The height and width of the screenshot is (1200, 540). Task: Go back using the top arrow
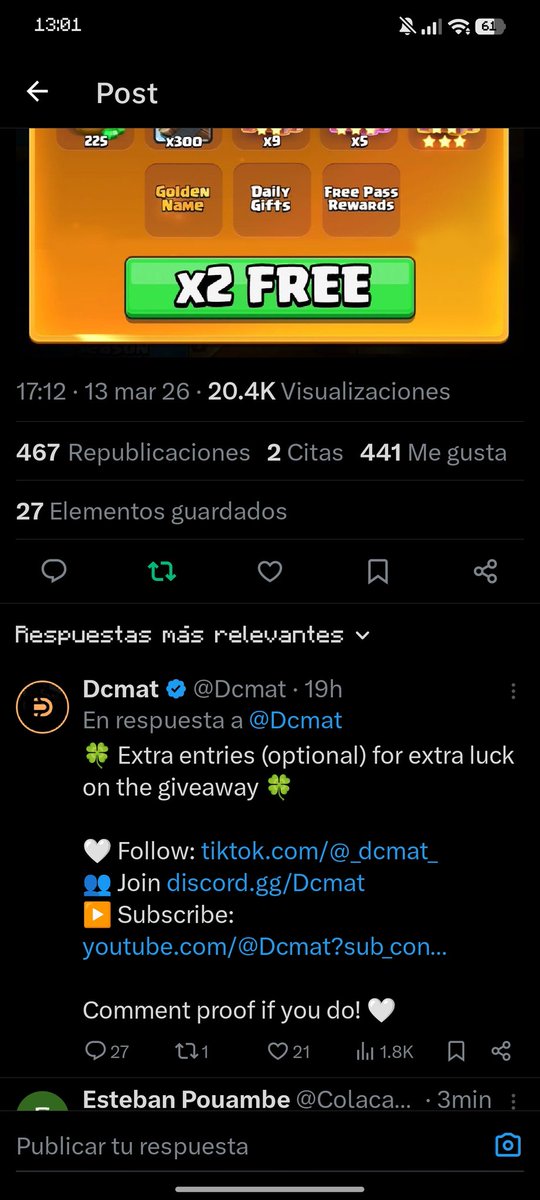point(37,92)
